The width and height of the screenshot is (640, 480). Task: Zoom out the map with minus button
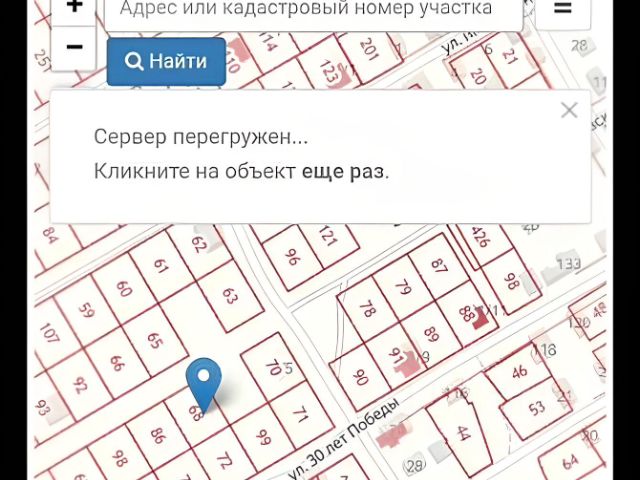pos(74,47)
